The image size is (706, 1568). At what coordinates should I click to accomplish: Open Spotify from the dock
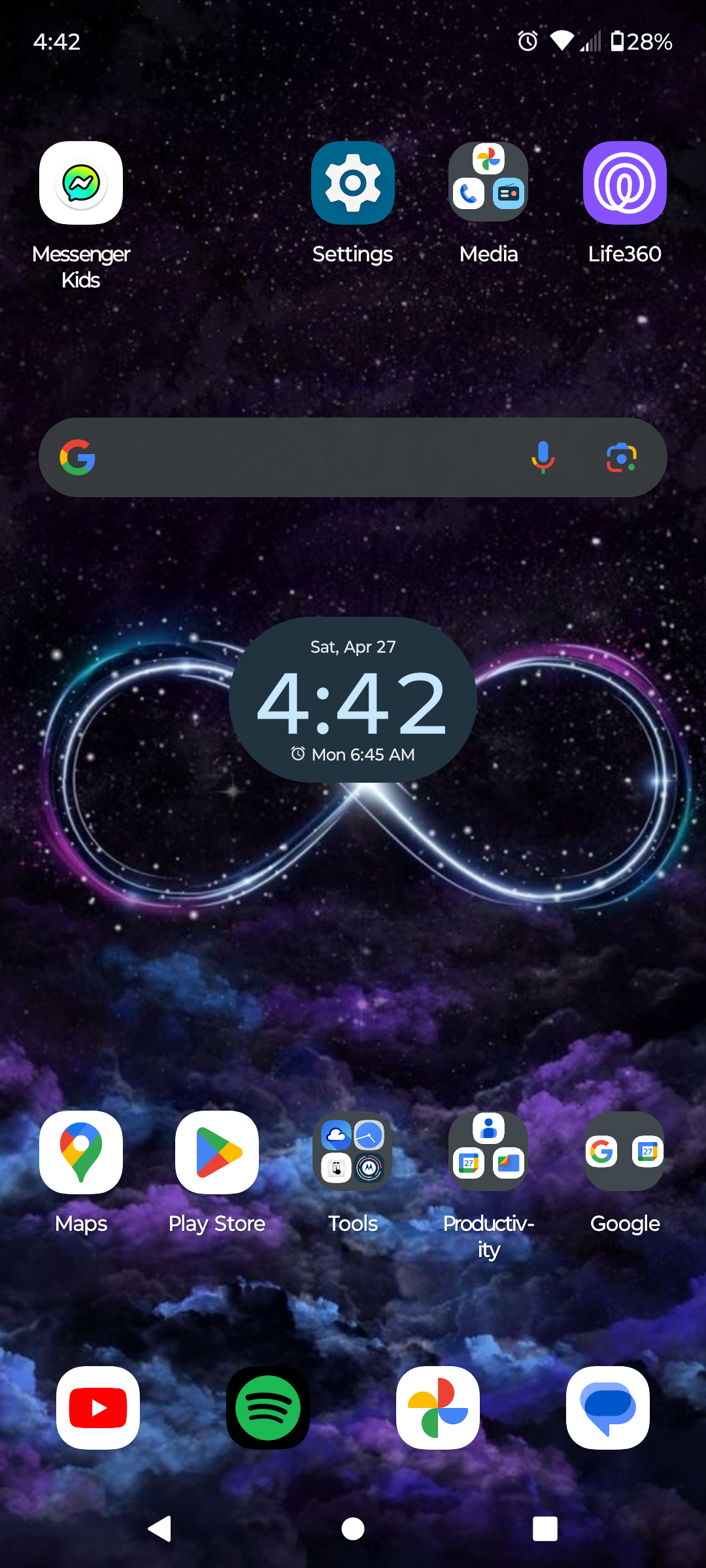coord(268,1407)
